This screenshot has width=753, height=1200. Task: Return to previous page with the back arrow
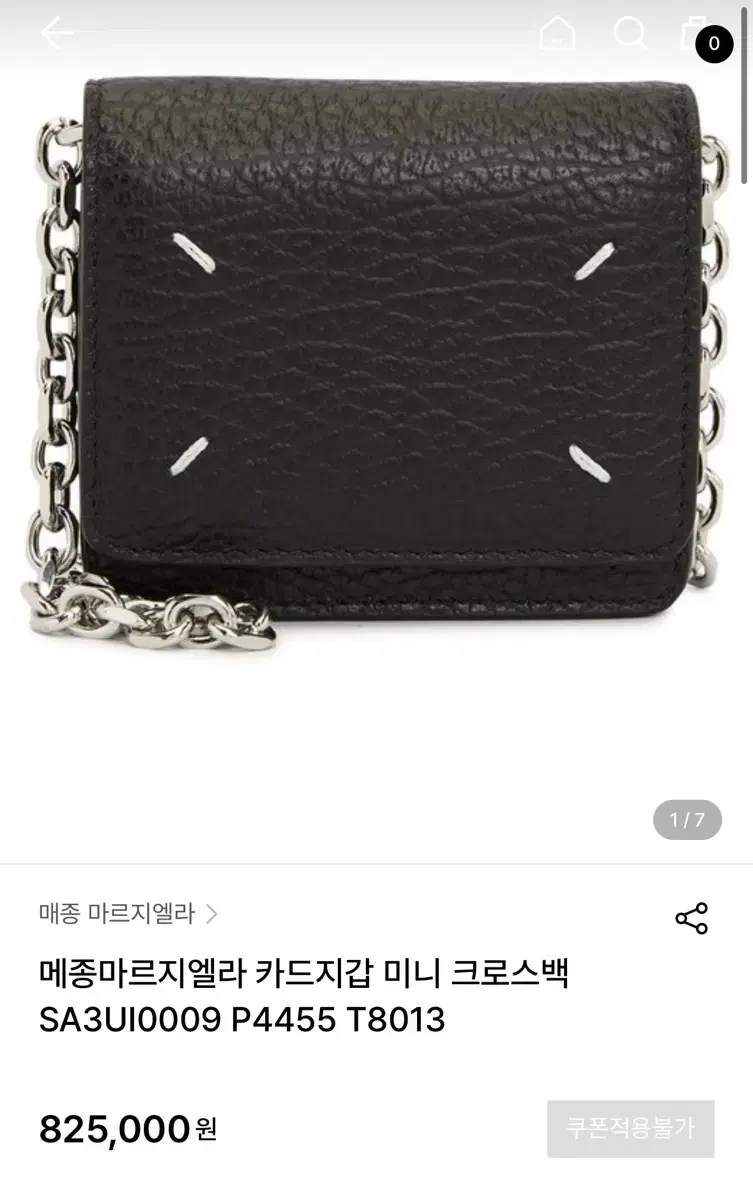coord(57,35)
